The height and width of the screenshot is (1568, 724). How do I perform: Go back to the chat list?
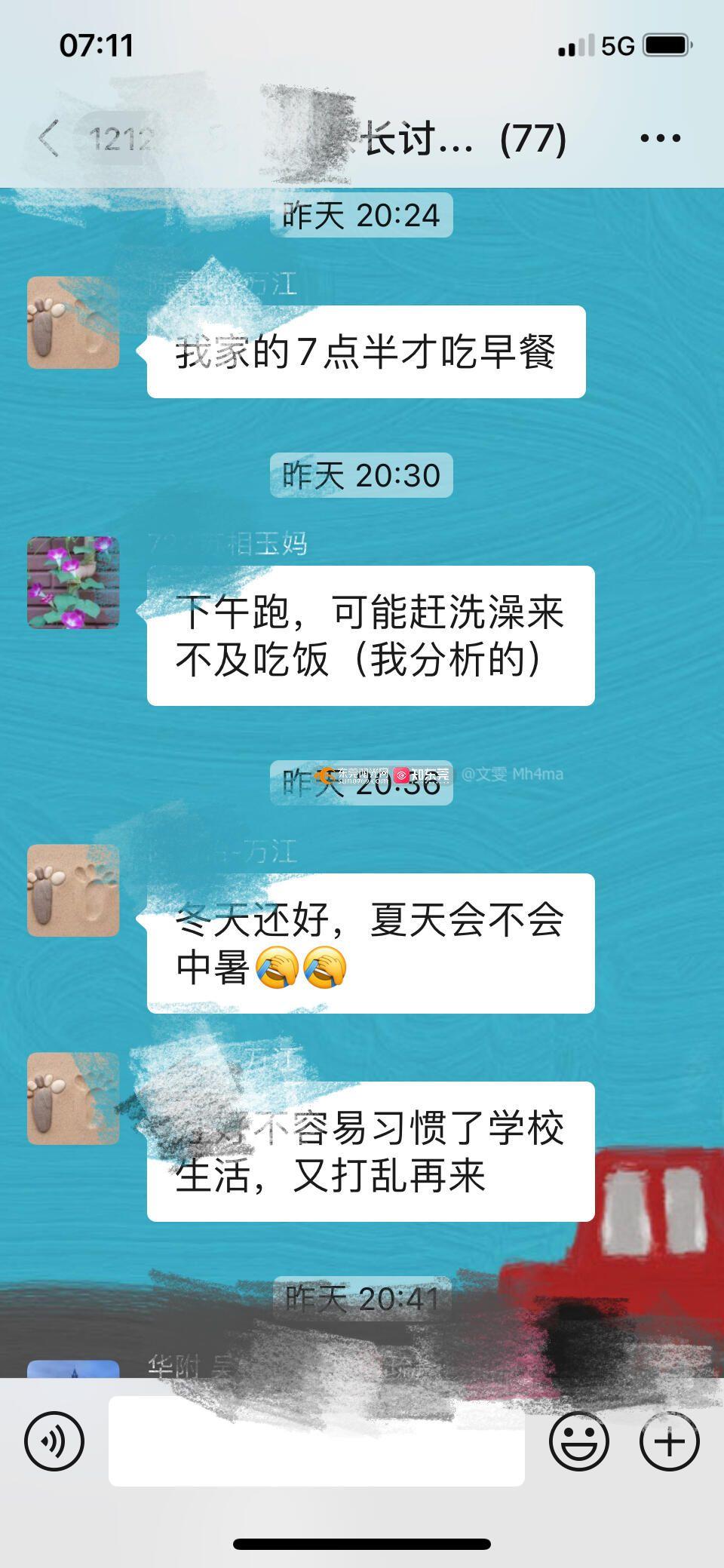pos(50,139)
